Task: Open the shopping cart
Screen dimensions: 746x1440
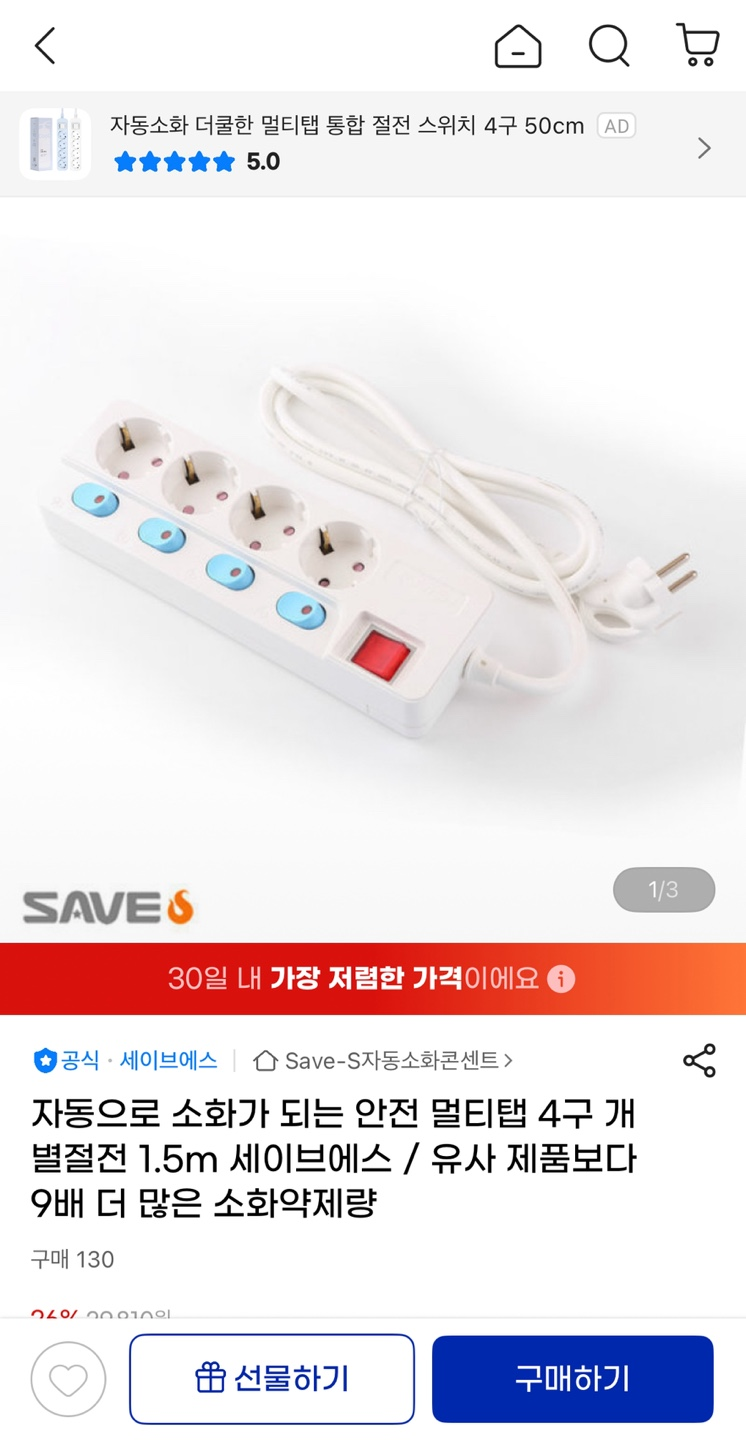Action: pyautogui.click(x=698, y=46)
